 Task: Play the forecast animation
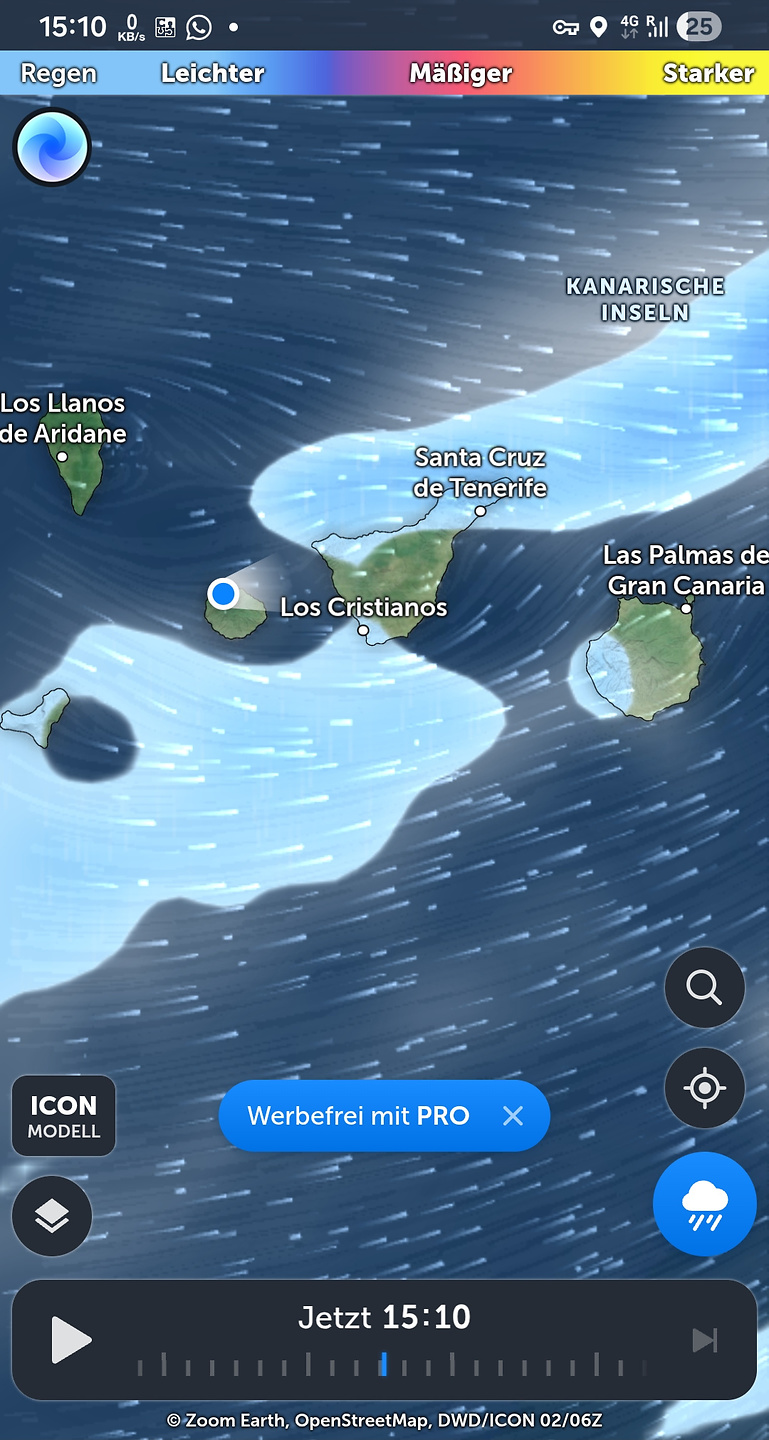tap(70, 1340)
